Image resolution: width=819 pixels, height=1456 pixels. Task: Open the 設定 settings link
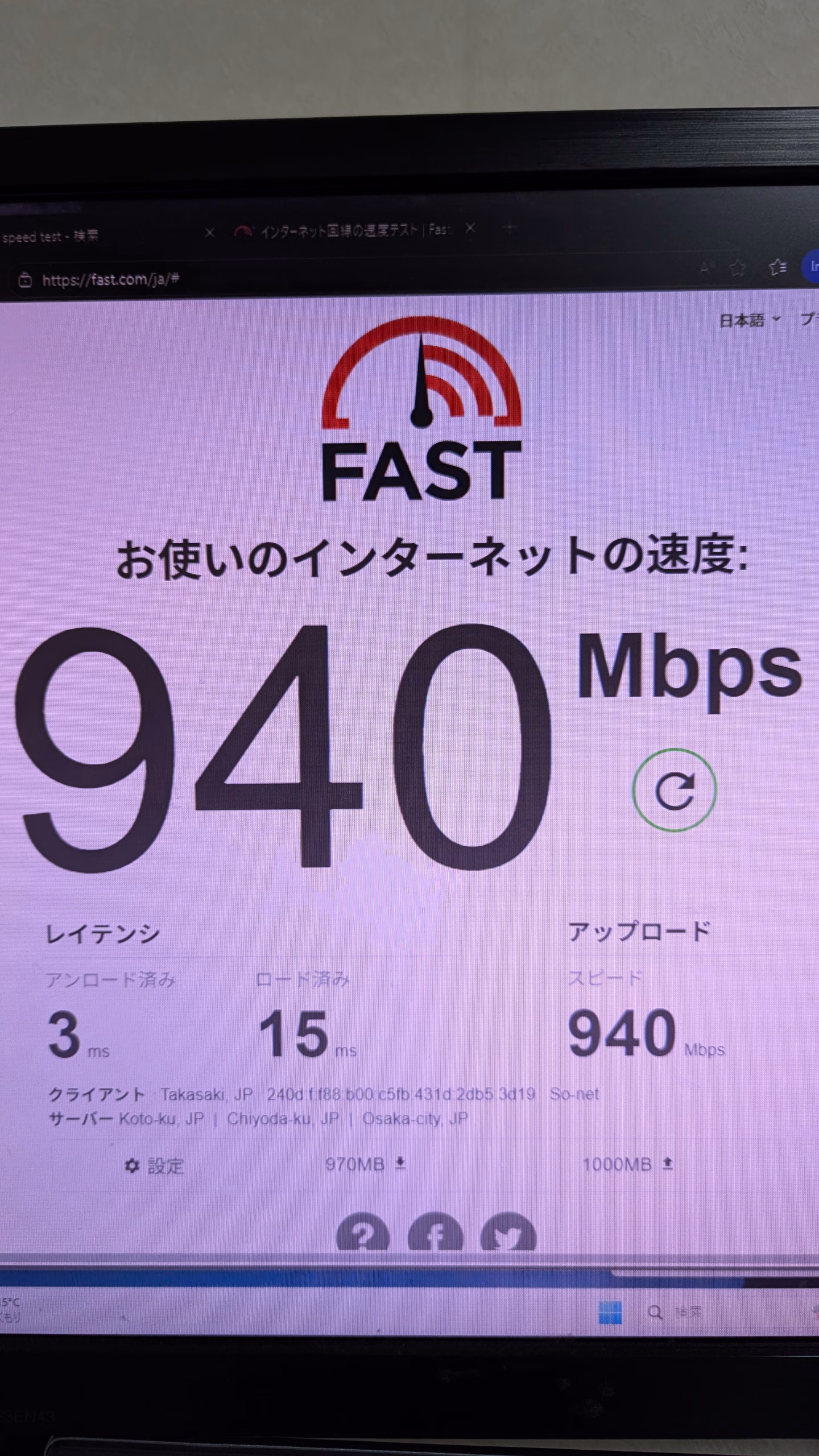coord(154,1166)
